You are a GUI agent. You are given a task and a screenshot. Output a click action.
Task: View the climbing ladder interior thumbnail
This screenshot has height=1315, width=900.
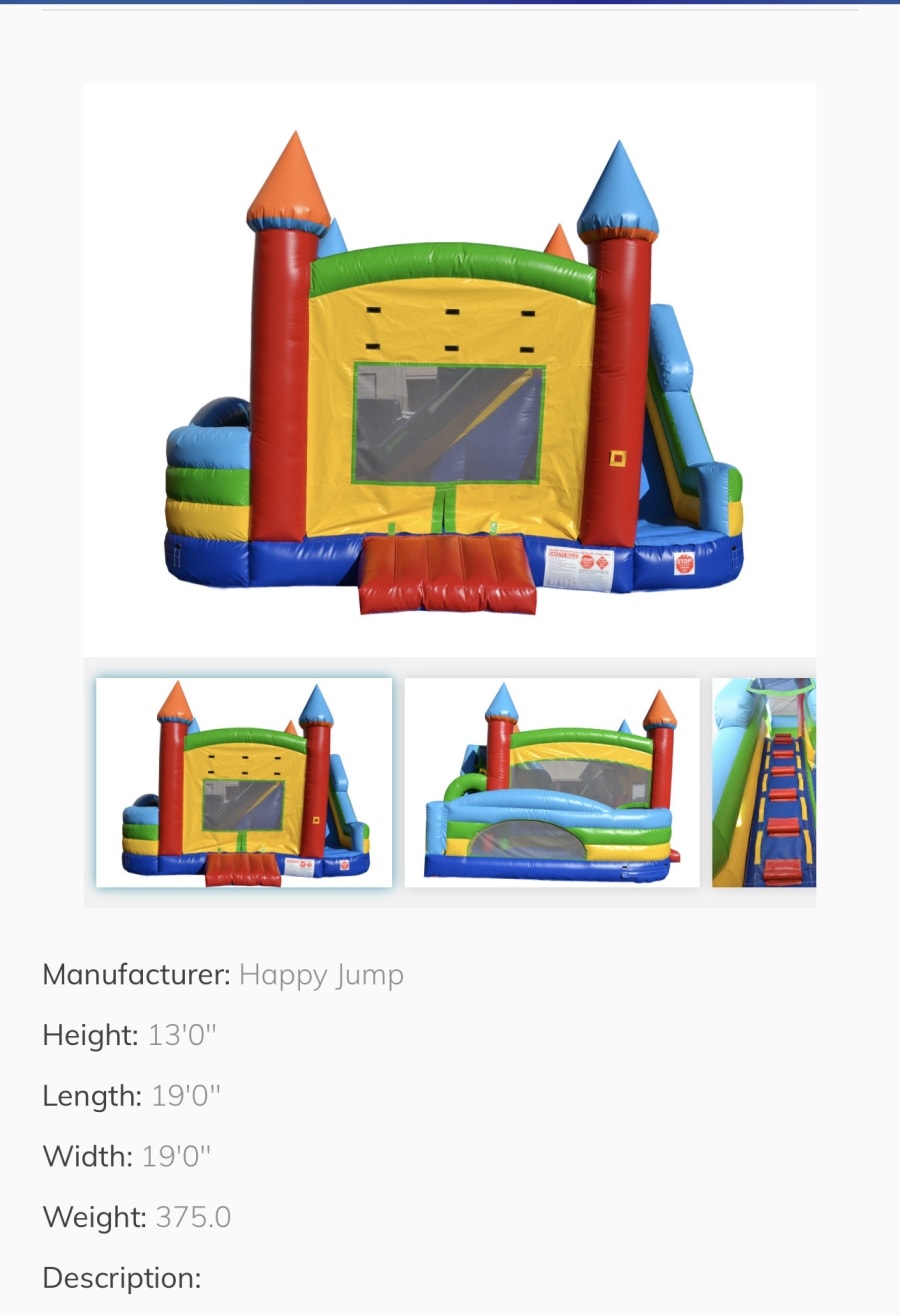pos(764,782)
